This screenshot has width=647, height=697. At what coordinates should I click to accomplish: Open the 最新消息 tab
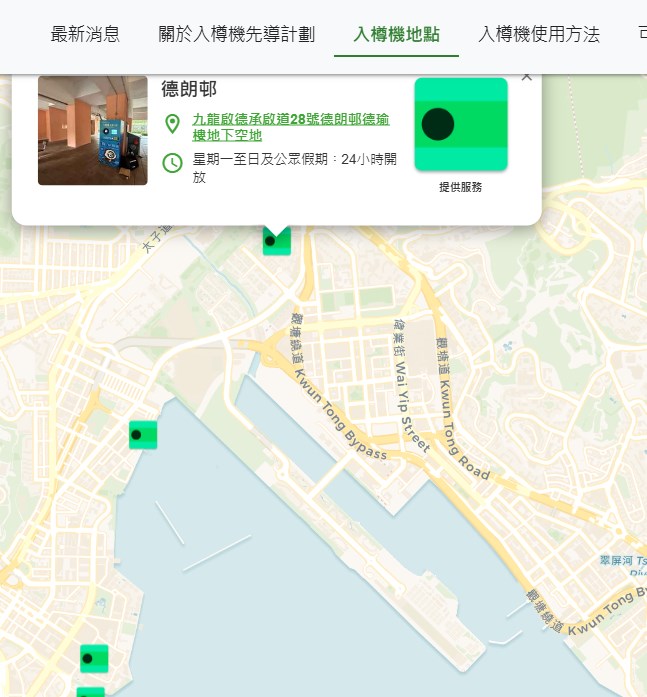[x=85, y=34]
